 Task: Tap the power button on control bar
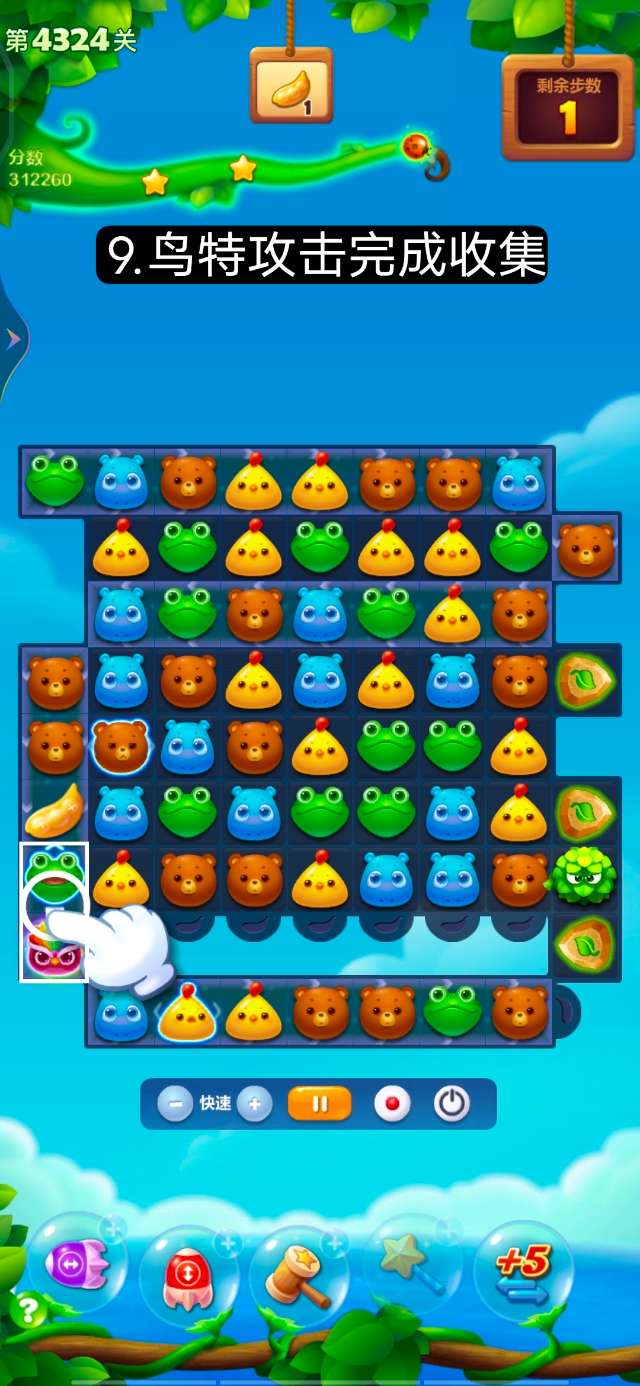coord(452,1104)
